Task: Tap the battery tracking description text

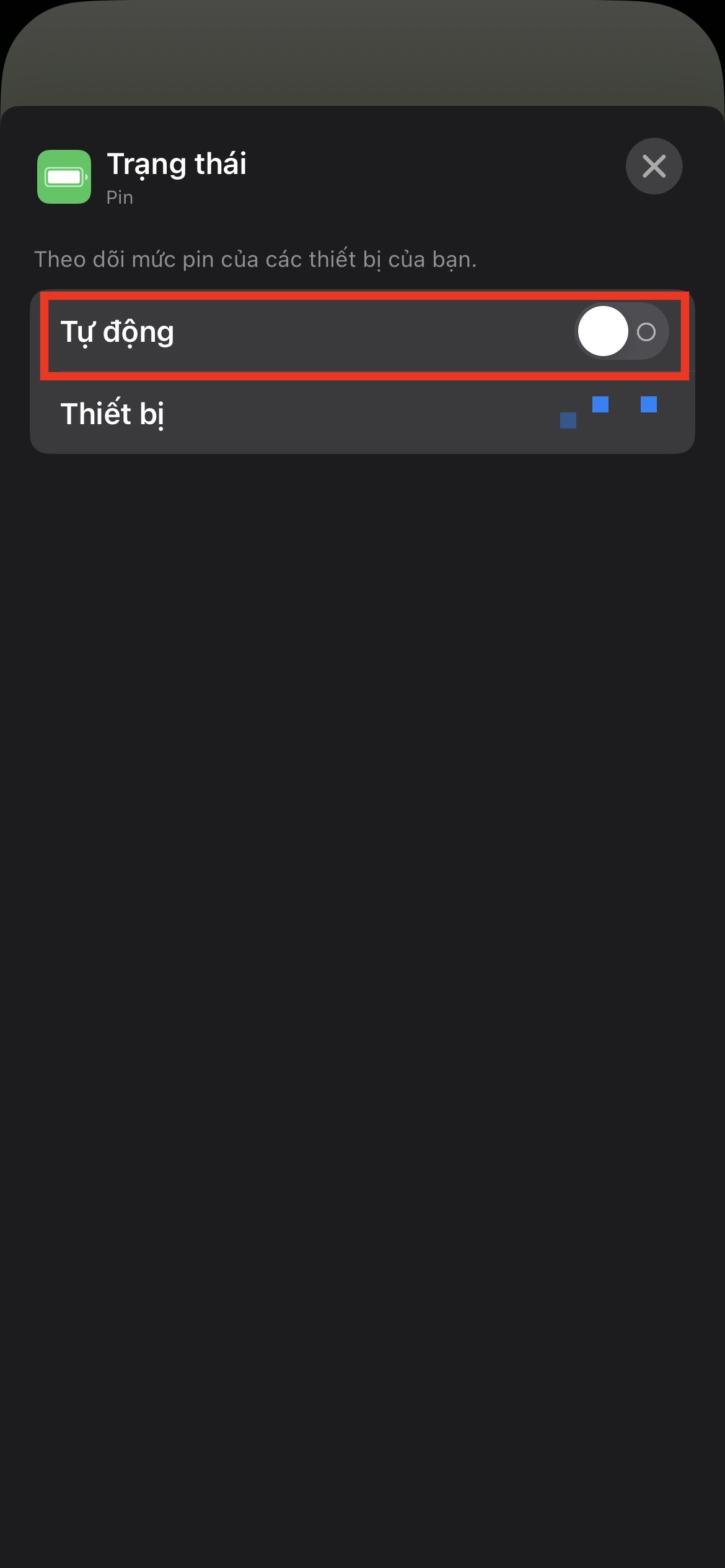Action: click(255, 259)
